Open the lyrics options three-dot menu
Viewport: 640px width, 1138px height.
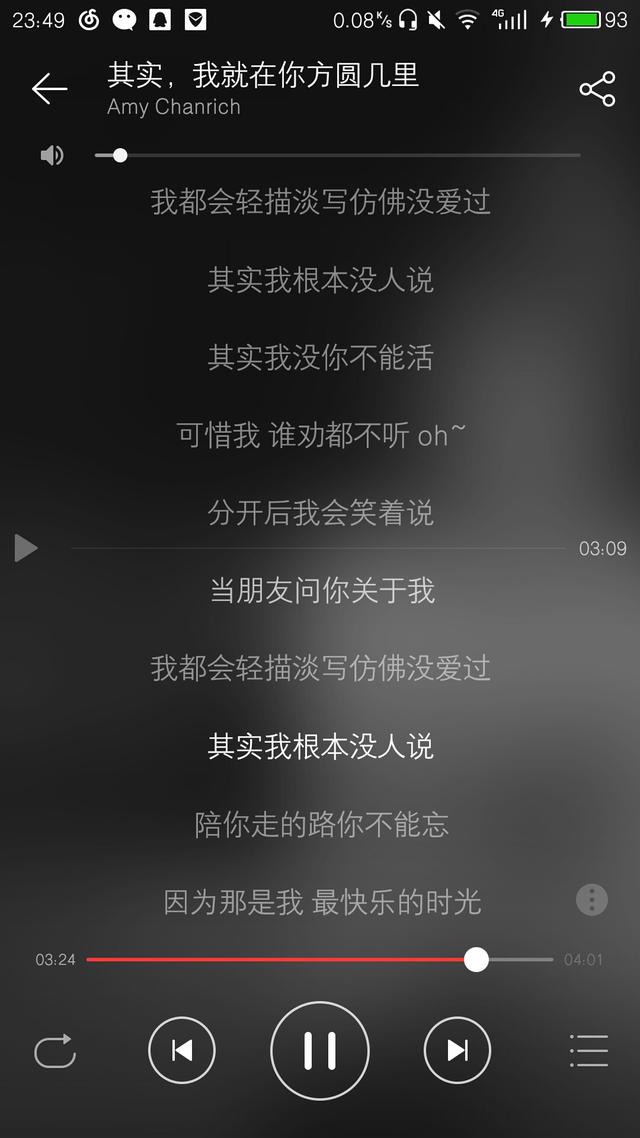591,899
